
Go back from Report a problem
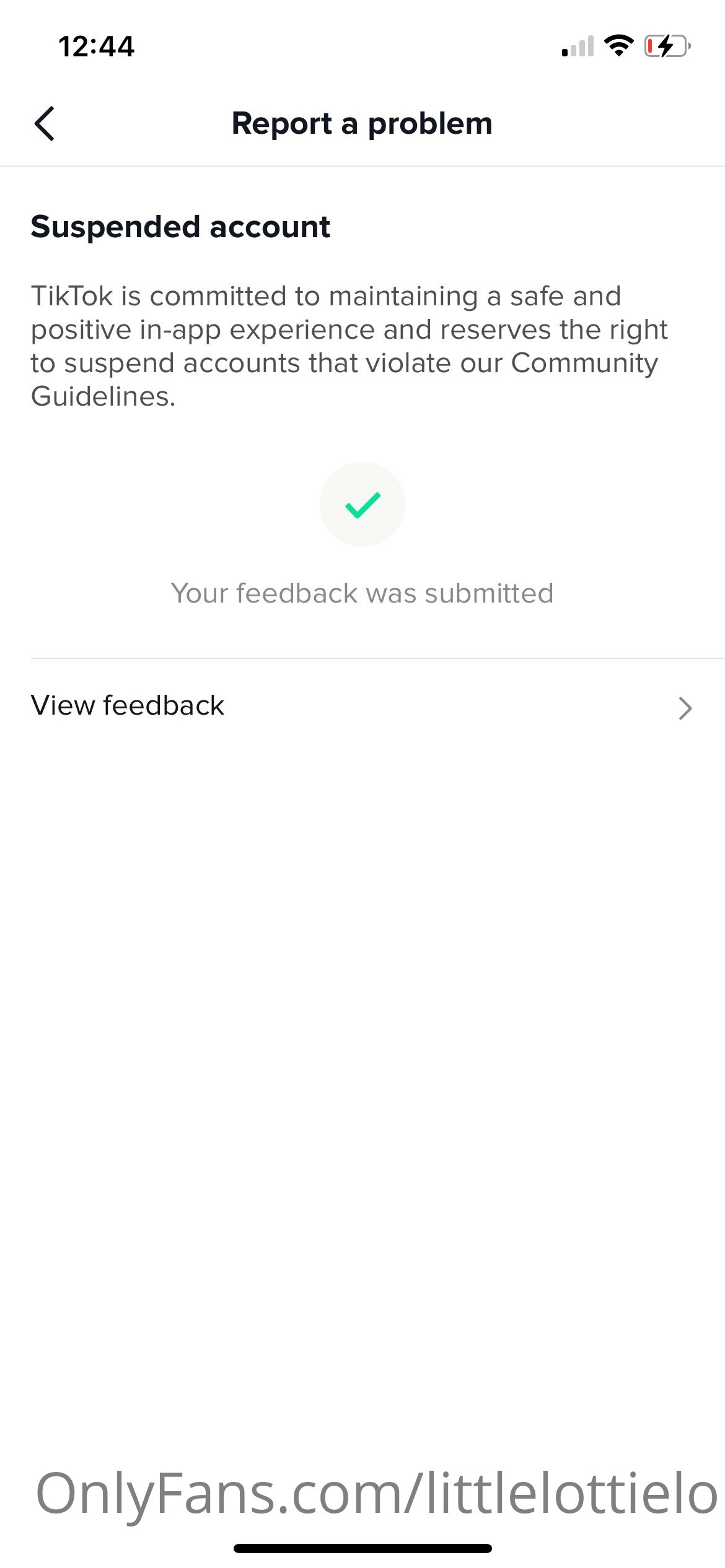[x=45, y=123]
